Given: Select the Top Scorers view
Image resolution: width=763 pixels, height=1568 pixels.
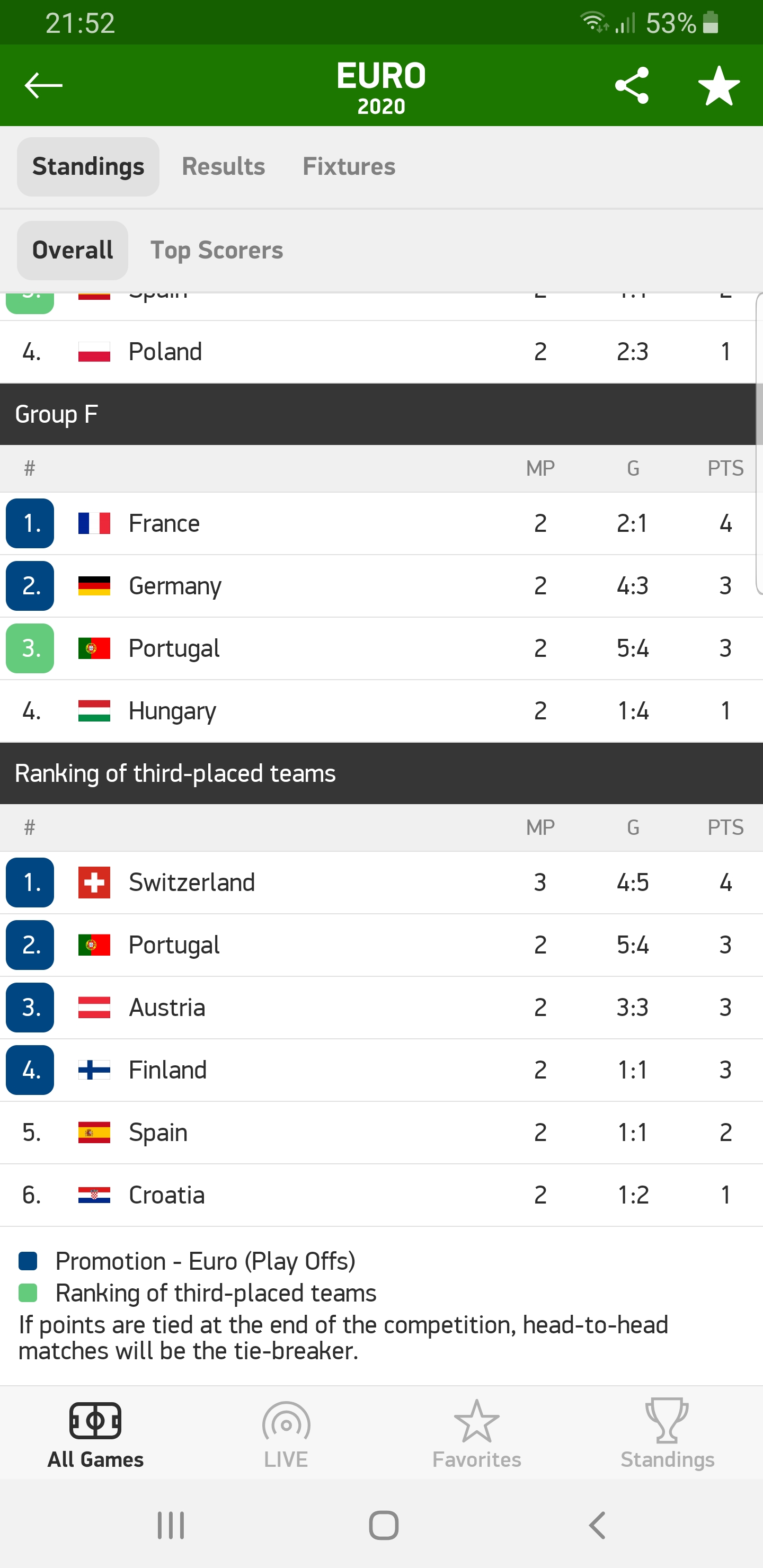Looking at the screenshot, I should [216, 250].
